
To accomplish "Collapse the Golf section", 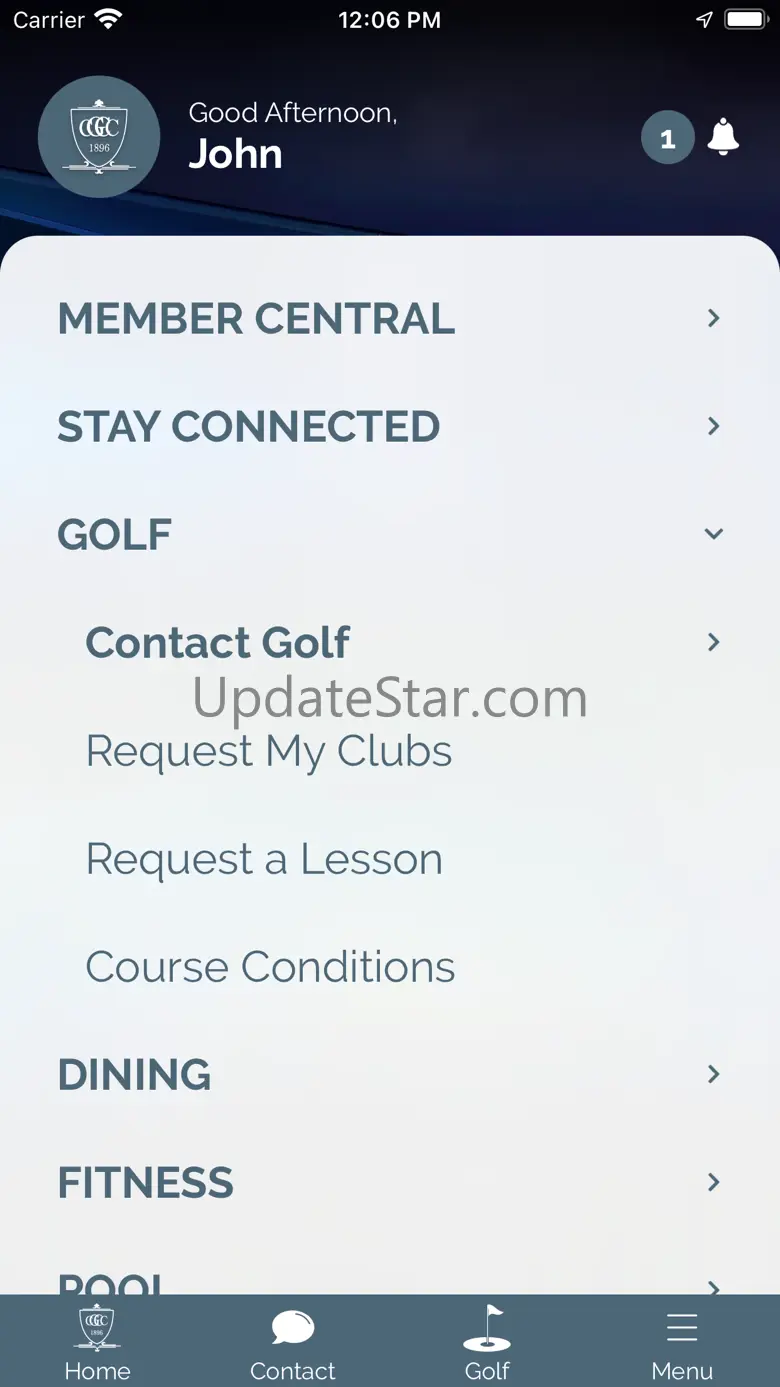I will click(388, 534).
